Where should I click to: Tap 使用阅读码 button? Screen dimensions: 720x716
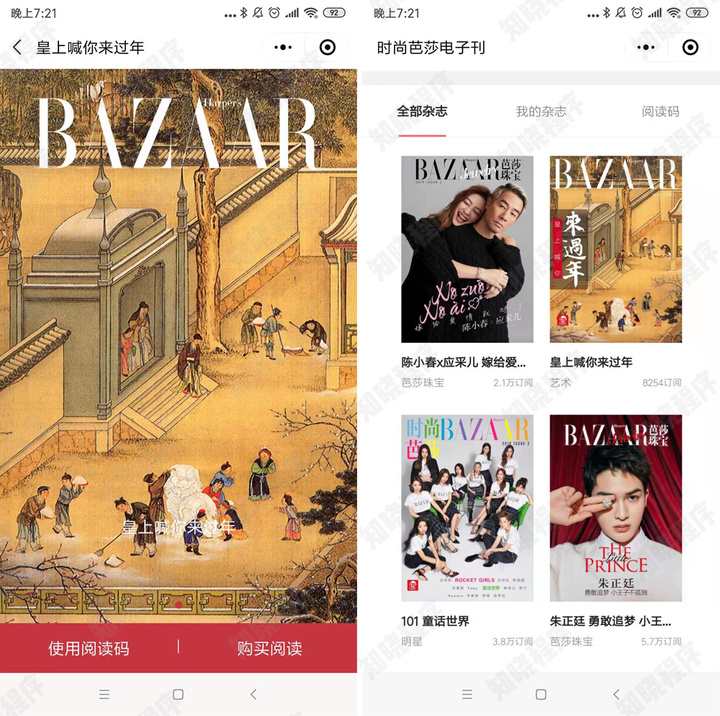[89, 648]
